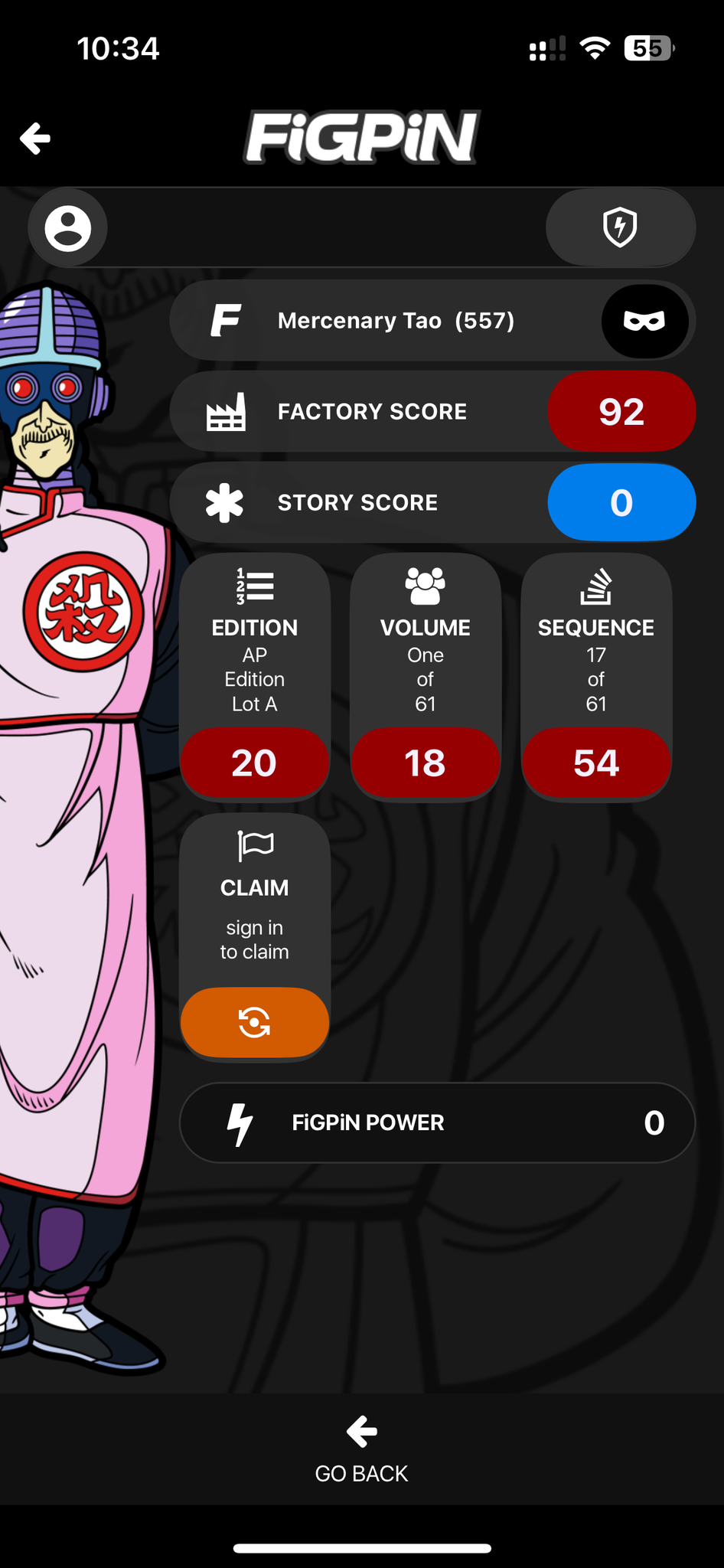The width and height of the screenshot is (724, 1568).
Task: View the Volume card
Action: point(426,676)
